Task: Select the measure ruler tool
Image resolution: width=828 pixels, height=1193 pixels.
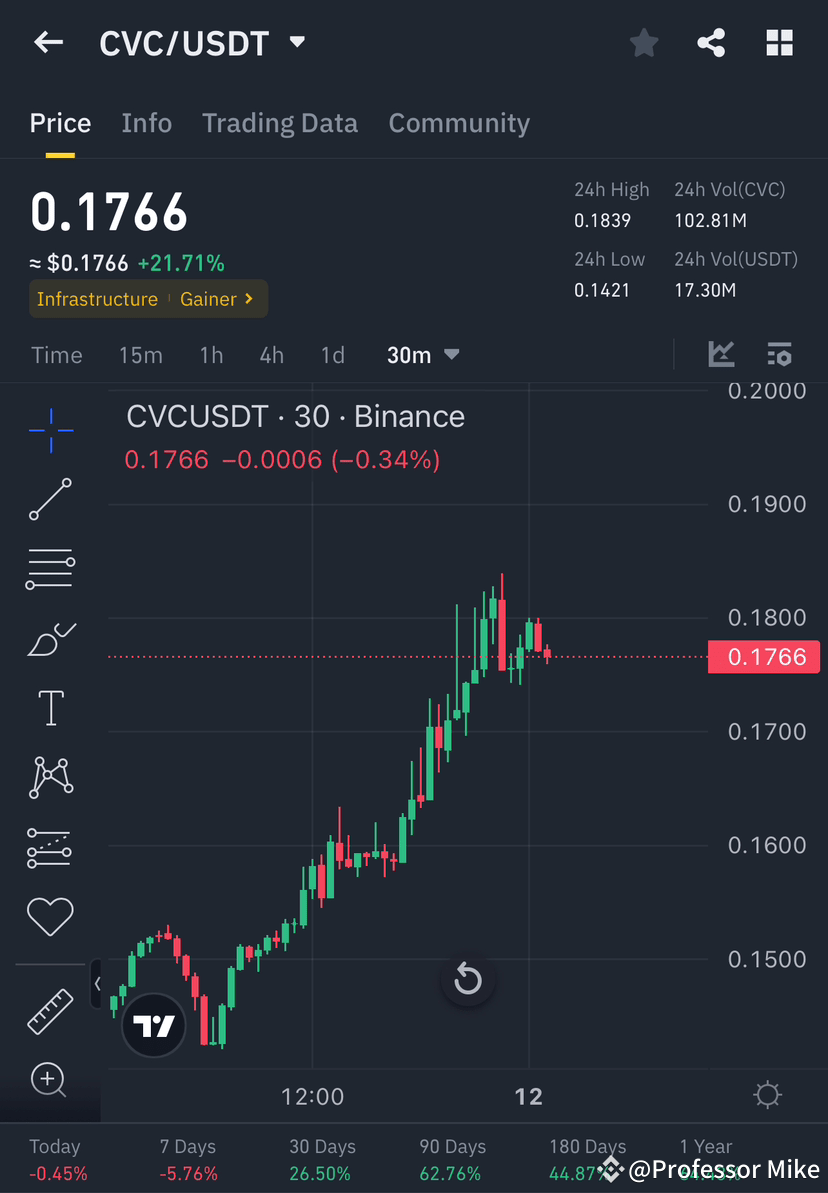Action: [x=50, y=1010]
